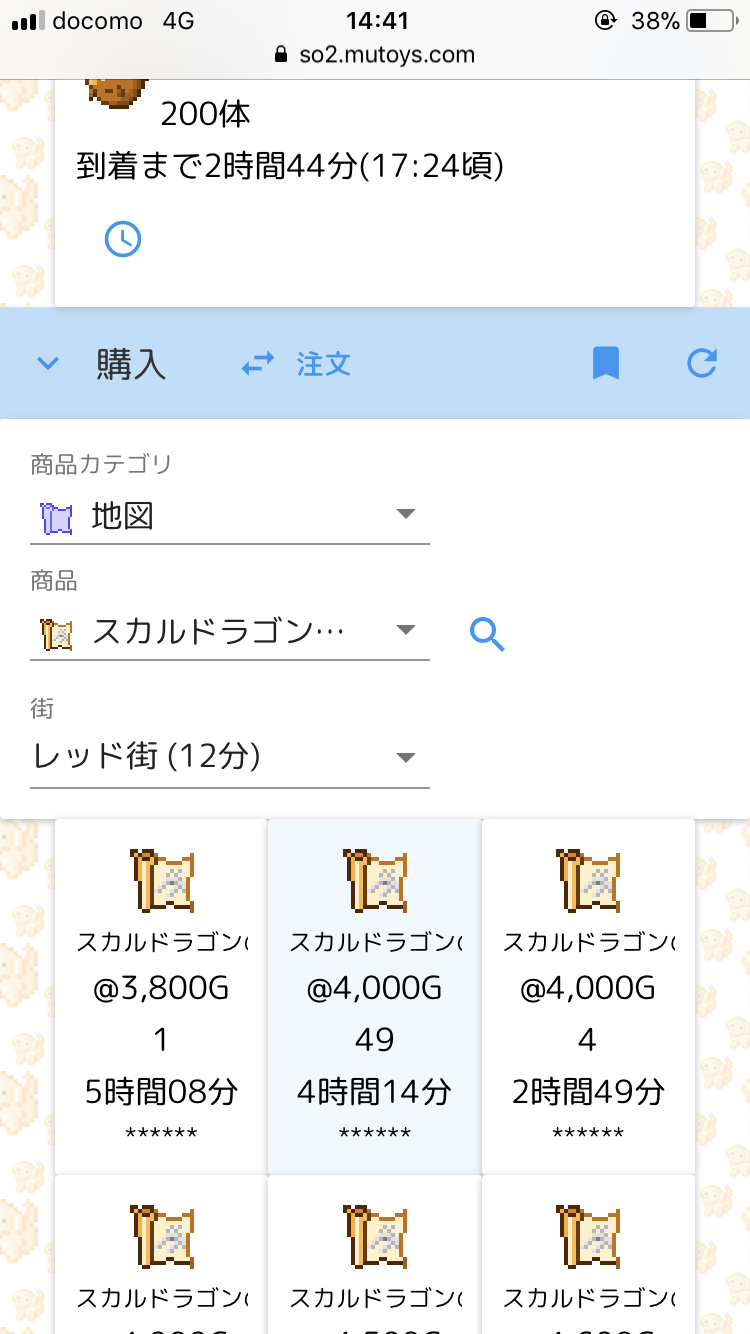Select the @4,000G listing with 4 stock

[588, 996]
